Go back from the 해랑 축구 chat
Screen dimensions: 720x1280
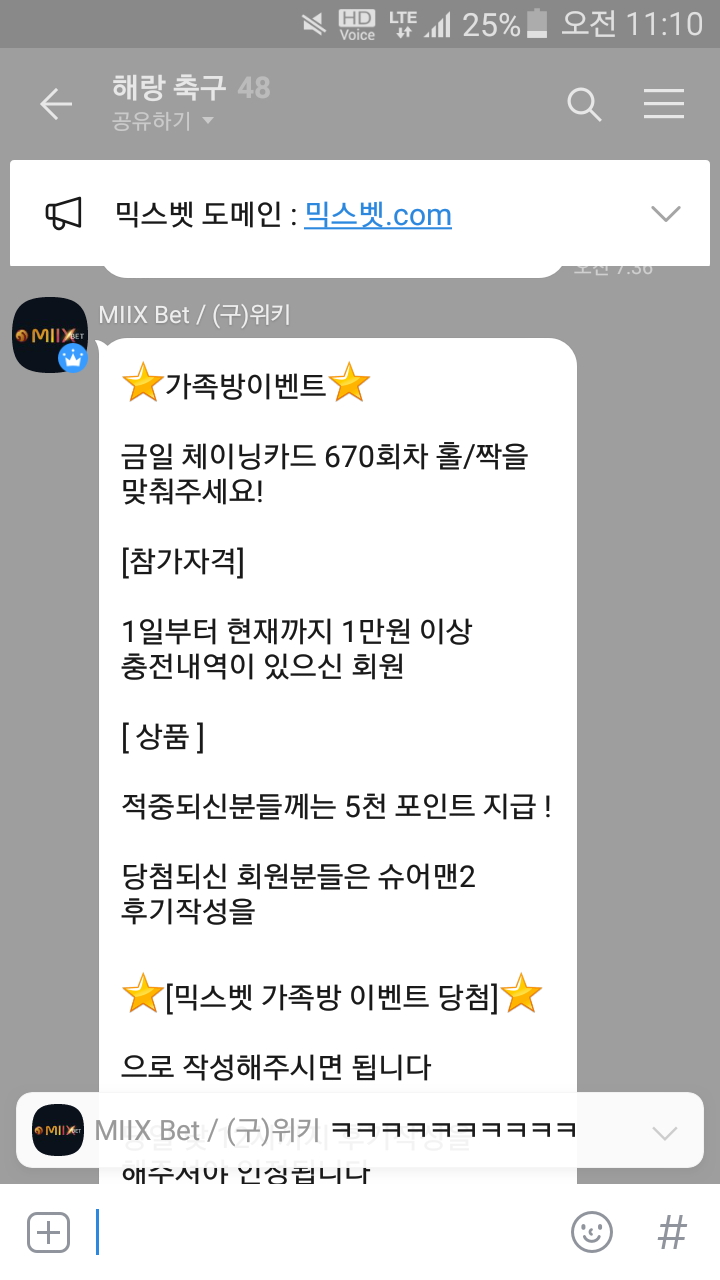(x=56, y=104)
